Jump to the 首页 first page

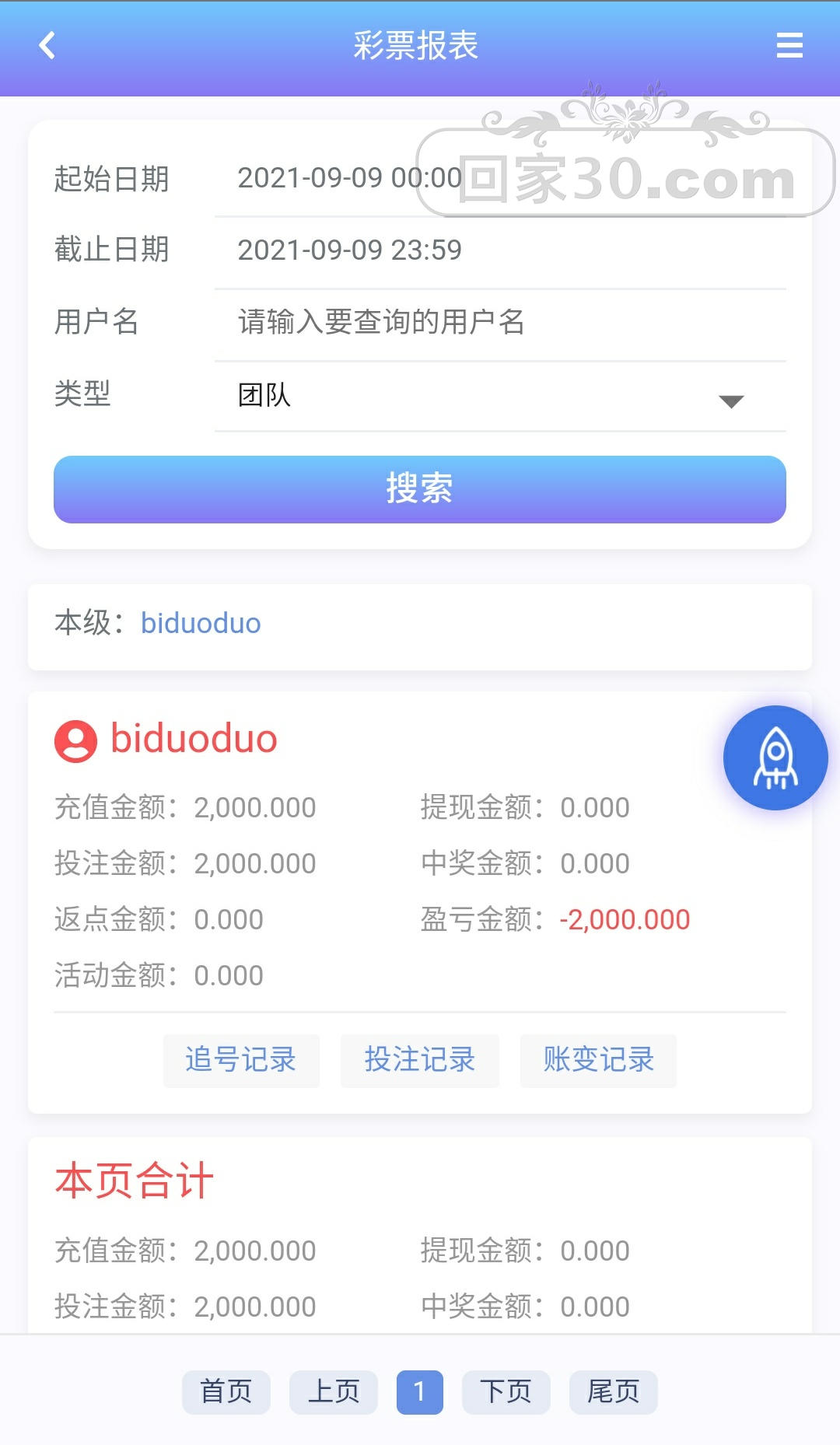226,1391
